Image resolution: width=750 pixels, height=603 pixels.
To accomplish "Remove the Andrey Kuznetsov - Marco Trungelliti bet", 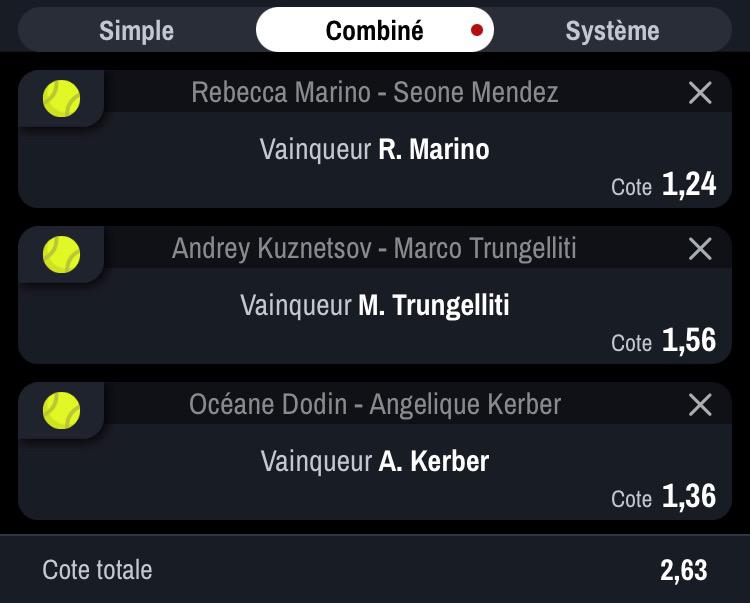I will tap(700, 249).
